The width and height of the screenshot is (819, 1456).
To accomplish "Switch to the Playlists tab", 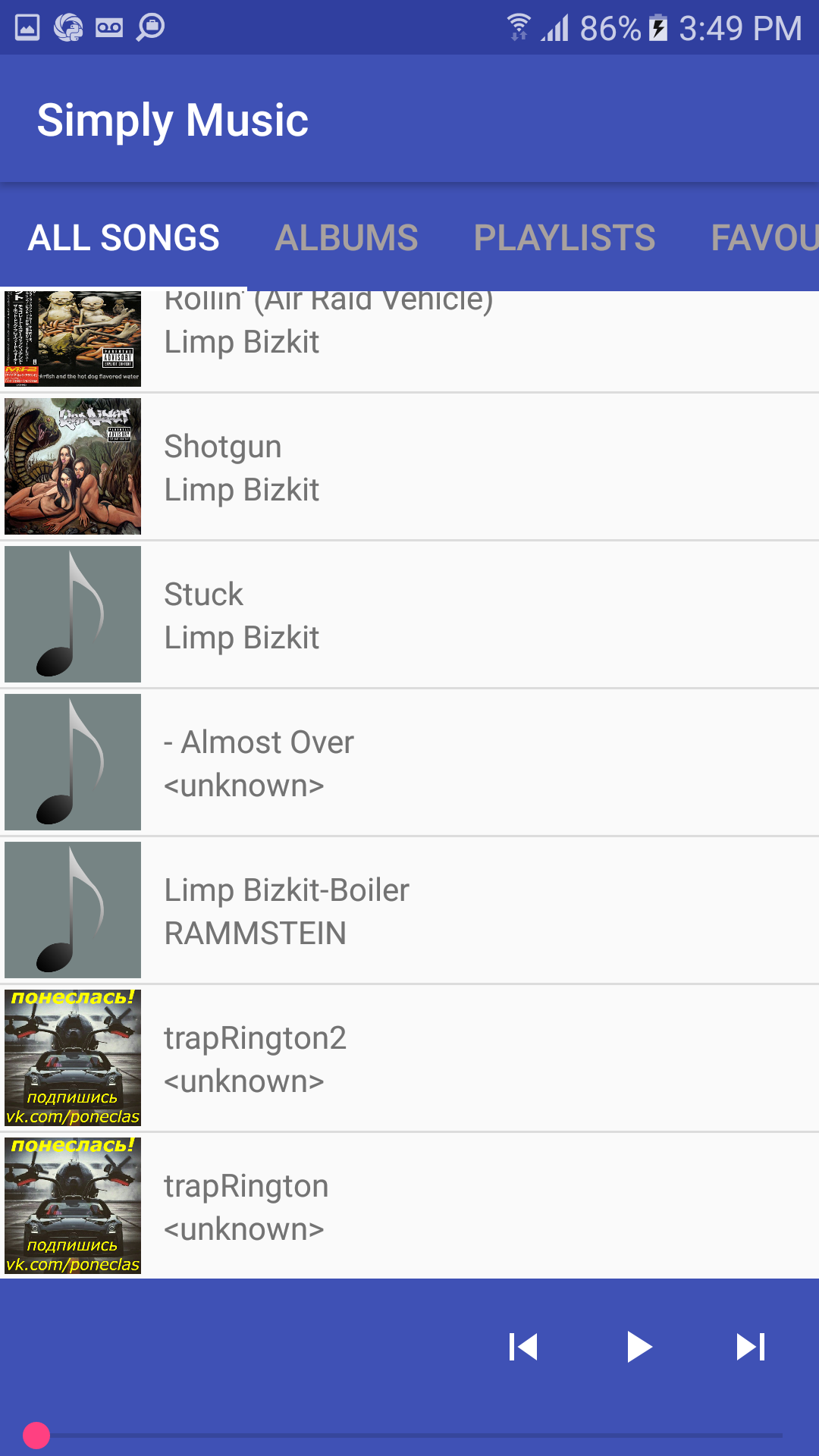I will [564, 238].
